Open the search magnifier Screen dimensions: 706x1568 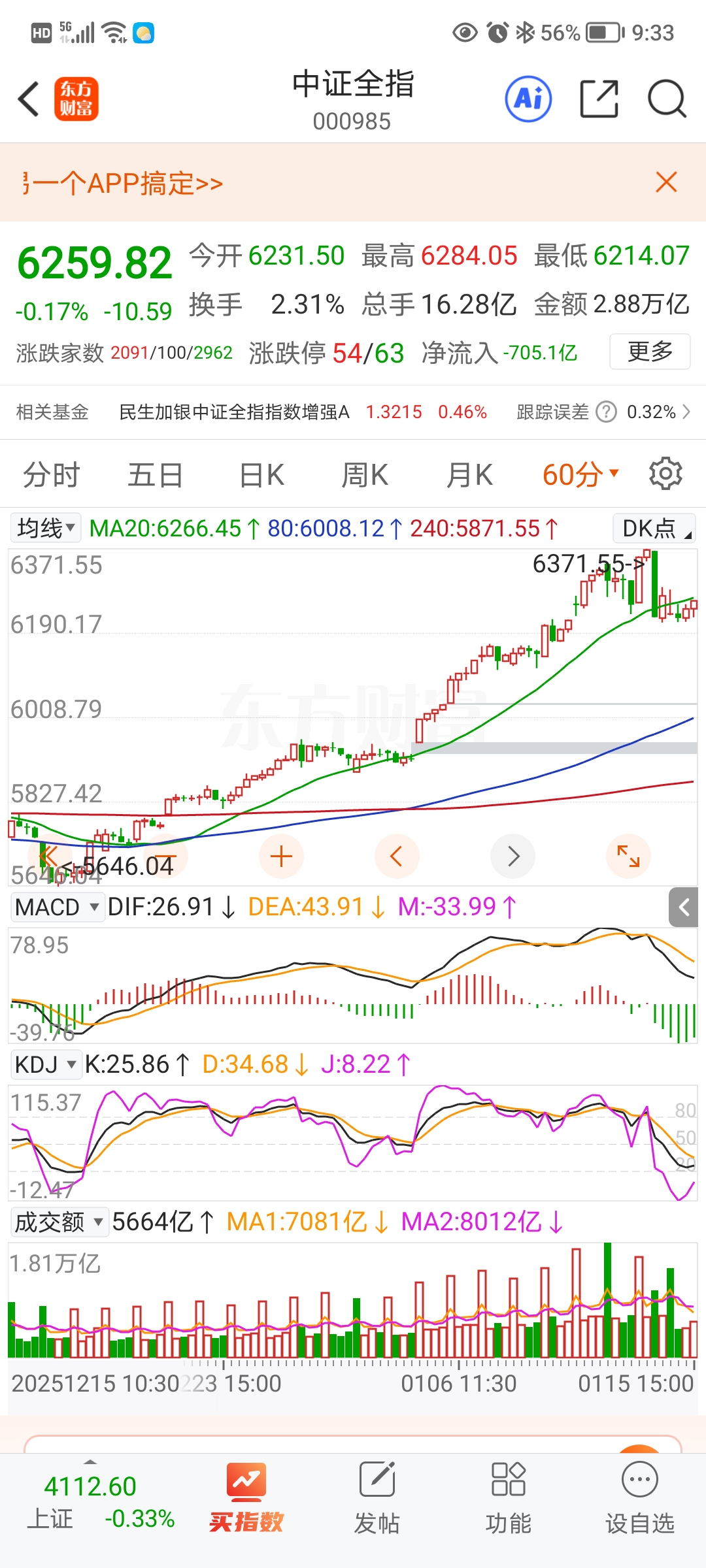coord(666,99)
